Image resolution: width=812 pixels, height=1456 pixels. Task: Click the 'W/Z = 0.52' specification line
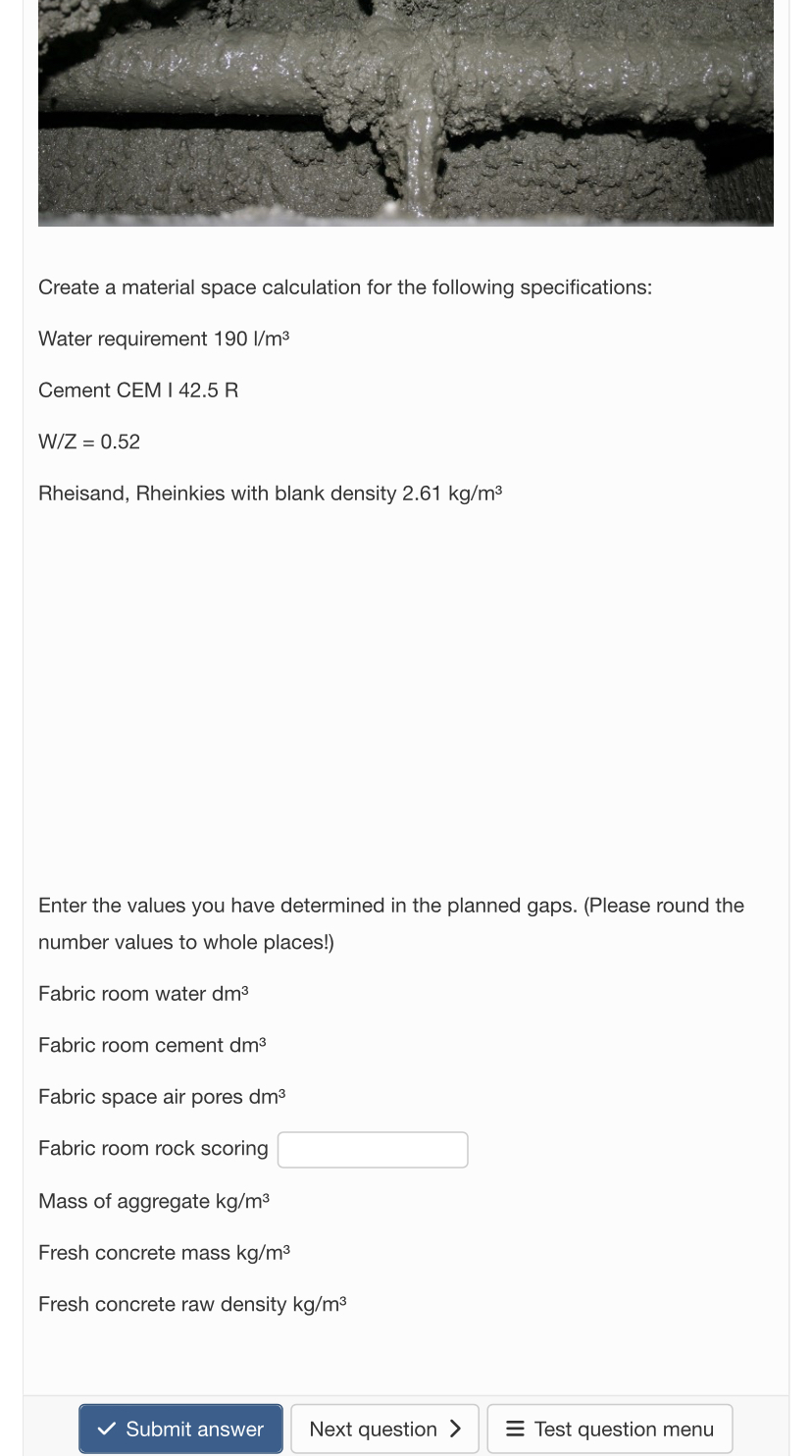click(x=89, y=442)
